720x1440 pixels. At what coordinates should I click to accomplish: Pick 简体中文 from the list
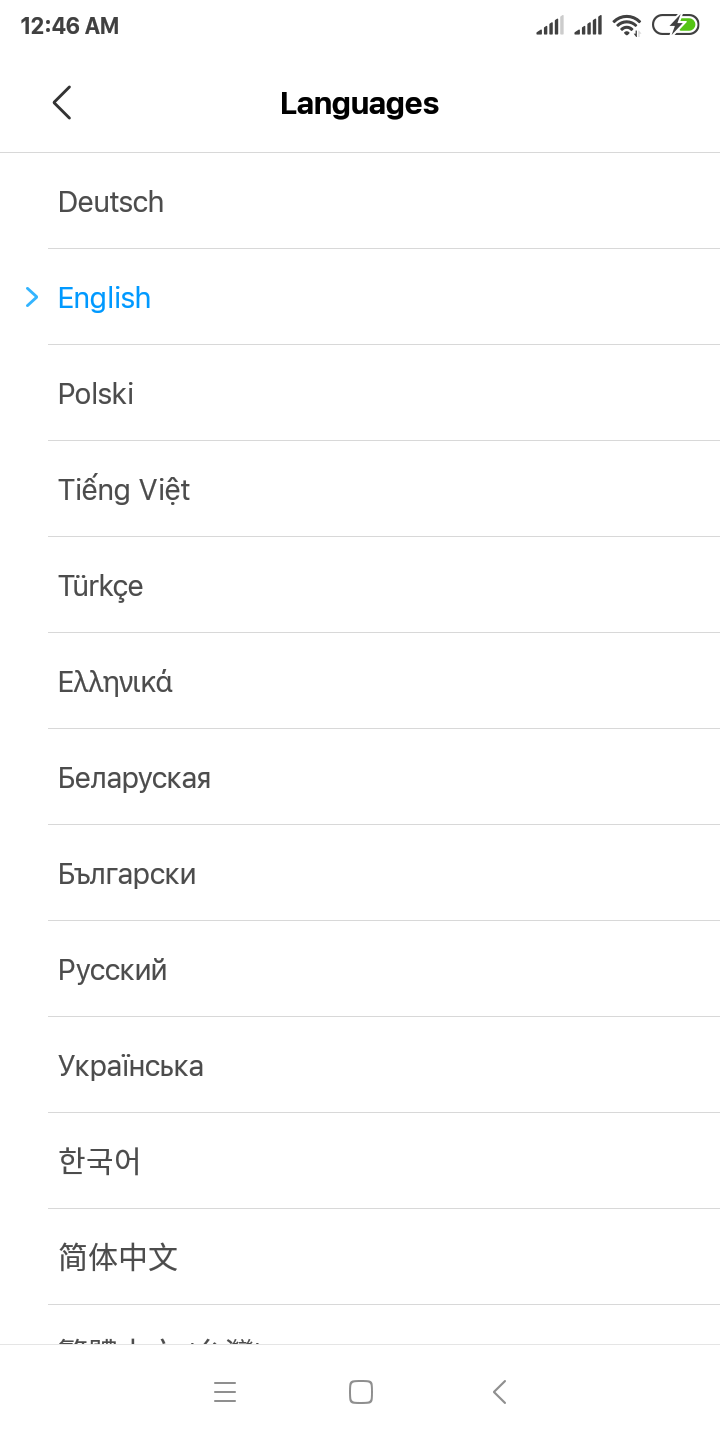(x=360, y=1257)
